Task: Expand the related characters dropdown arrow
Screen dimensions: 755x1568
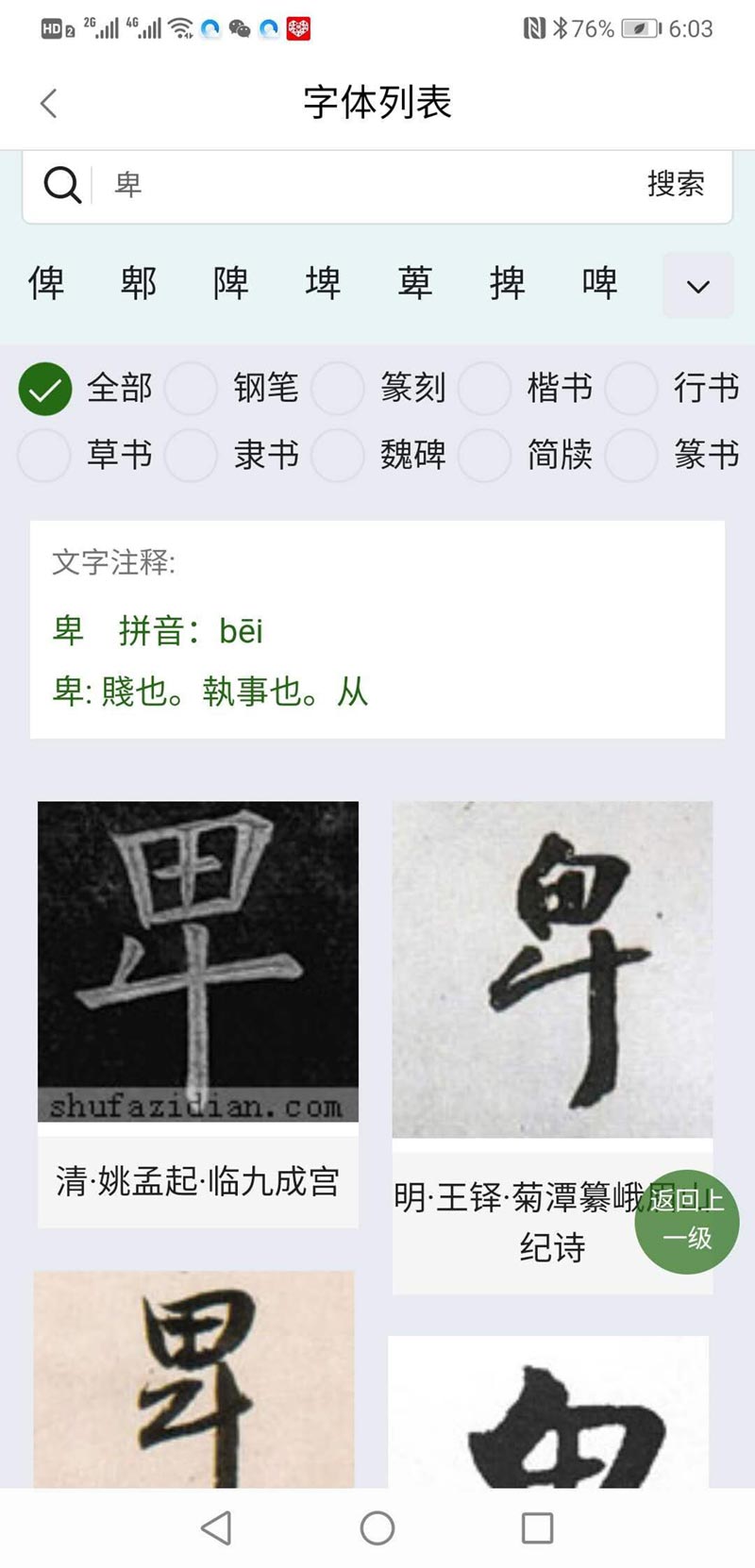Action: click(x=697, y=285)
